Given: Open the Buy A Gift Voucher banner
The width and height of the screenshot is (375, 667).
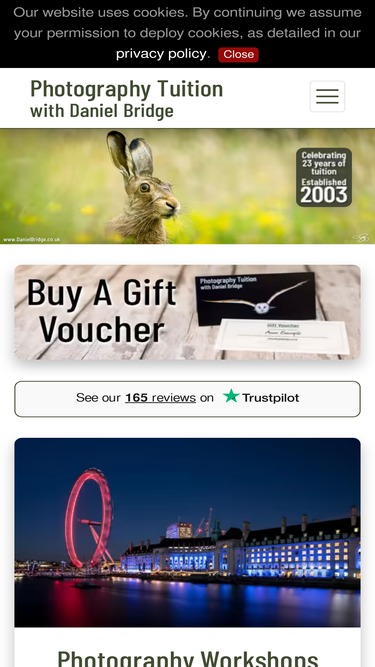Looking at the screenshot, I should point(188,312).
